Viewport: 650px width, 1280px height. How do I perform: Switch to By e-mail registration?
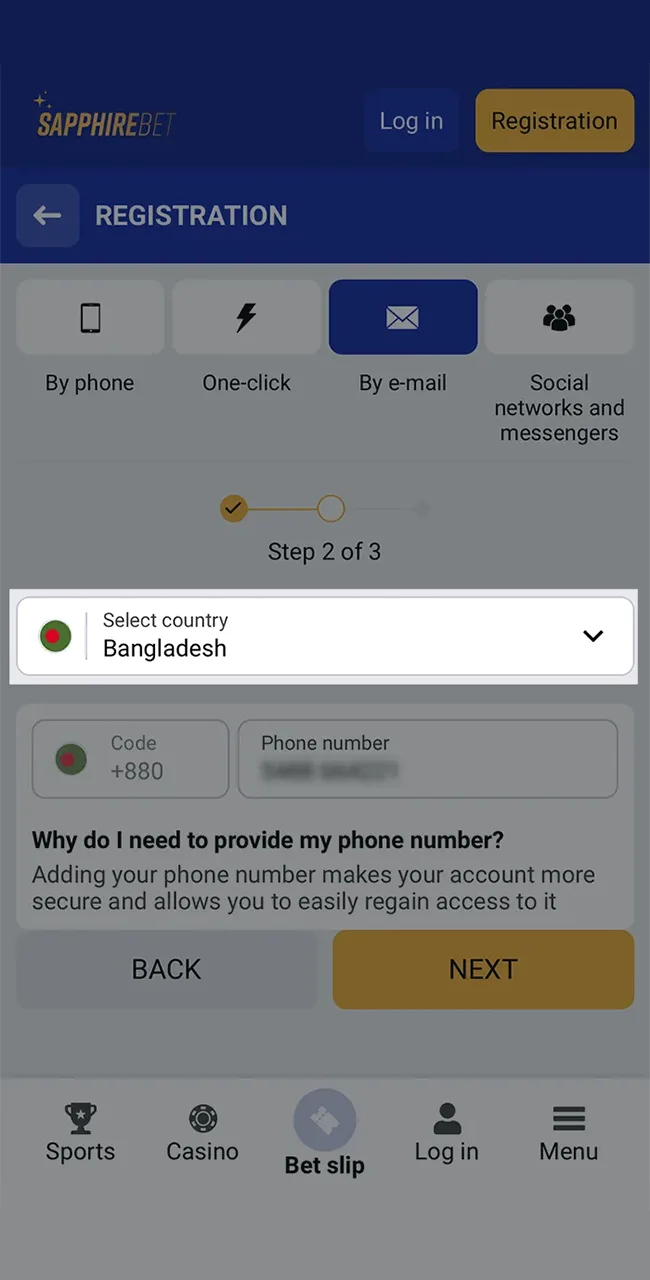click(403, 318)
